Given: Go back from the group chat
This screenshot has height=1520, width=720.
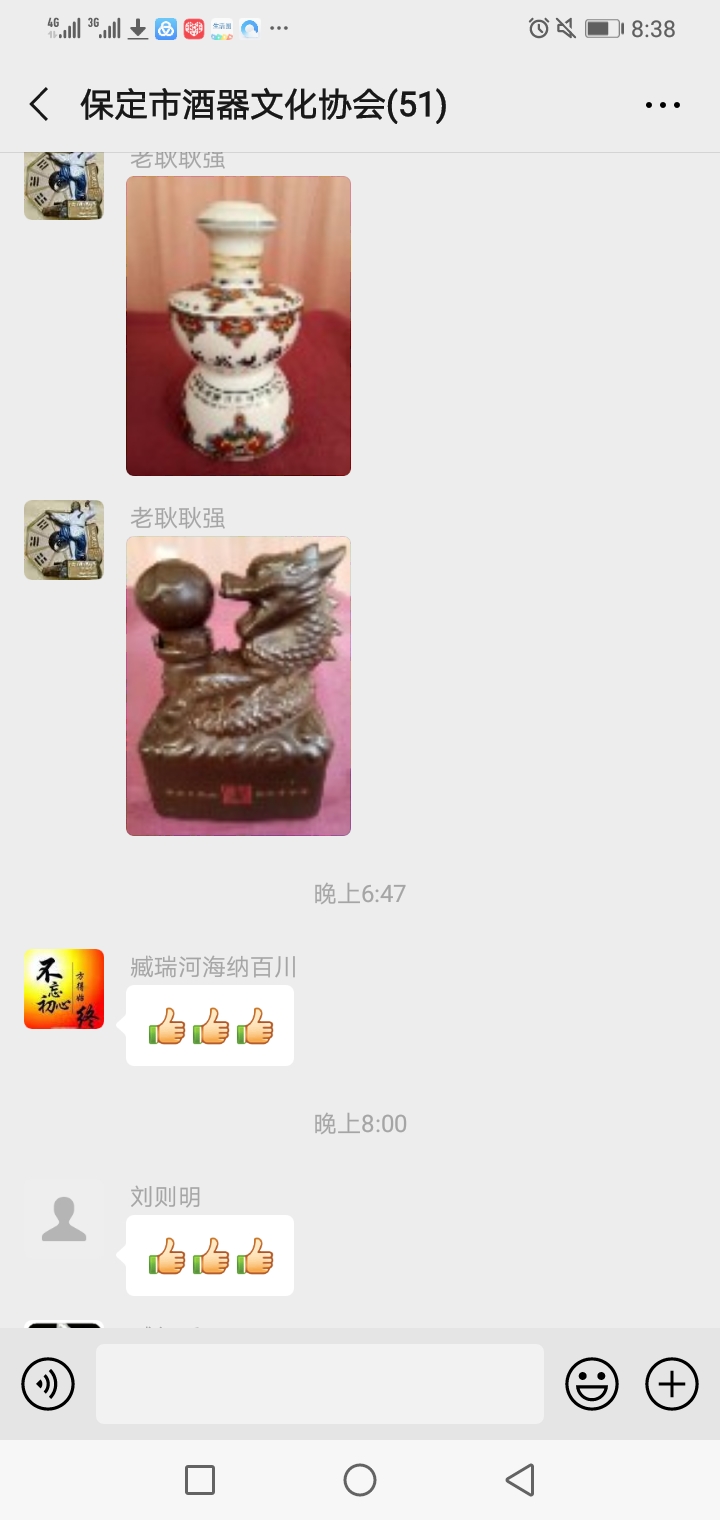Looking at the screenshot, I should (40, 105).
